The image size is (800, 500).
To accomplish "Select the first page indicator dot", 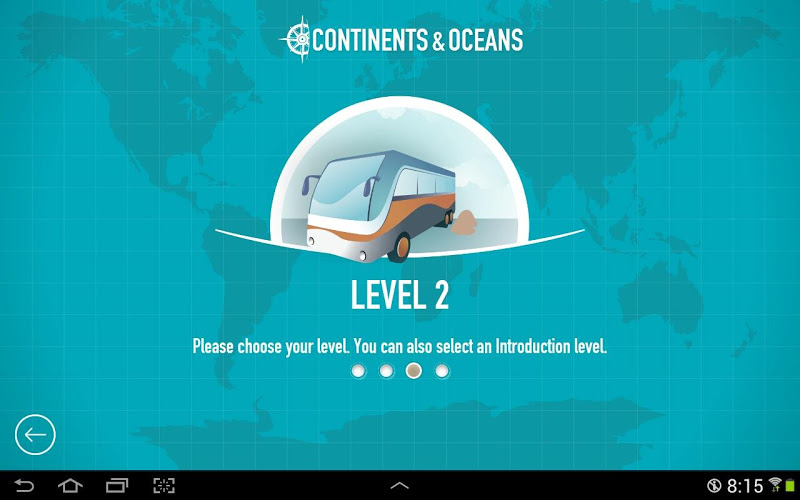I will pyautogui.click(x=358, y=371).
